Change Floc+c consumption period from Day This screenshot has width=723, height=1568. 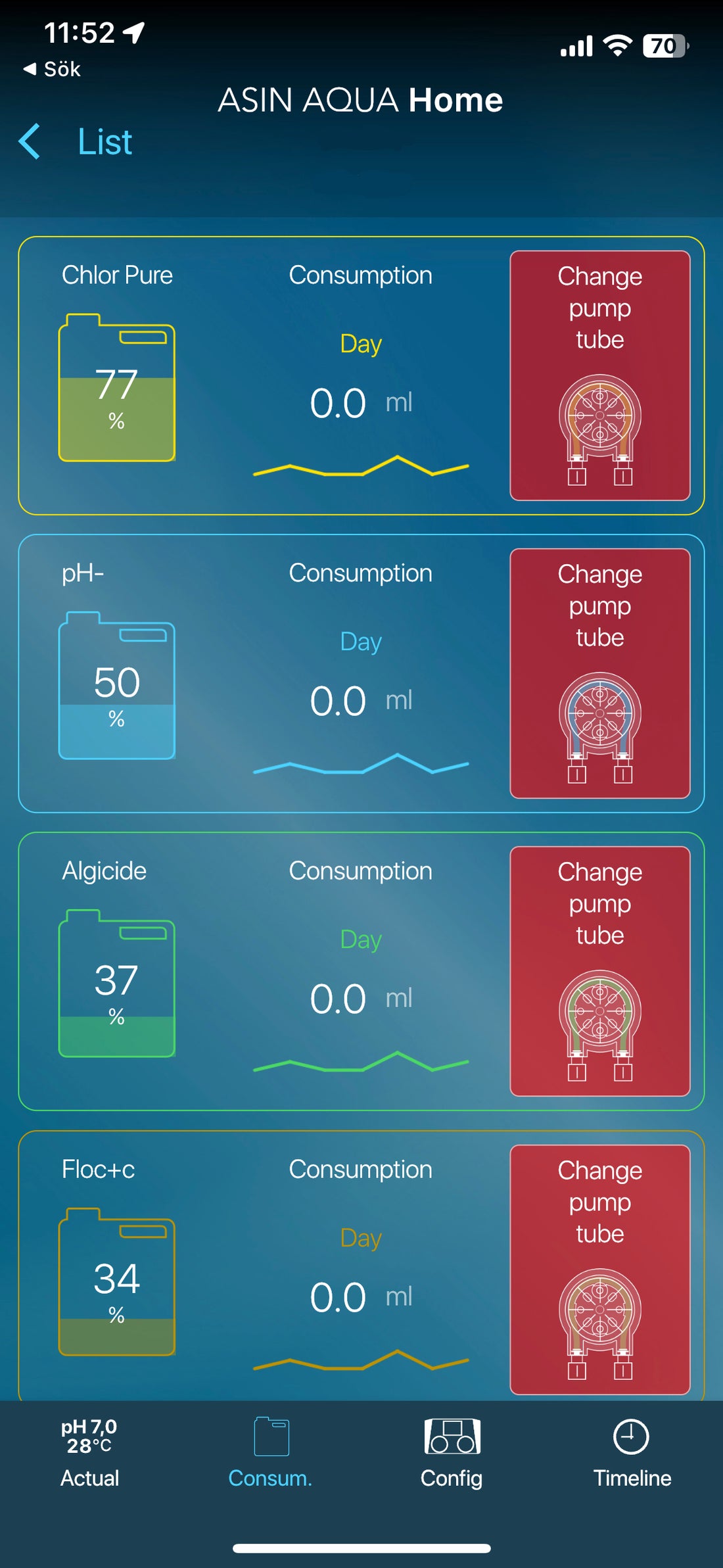[x=361, y=1238]
